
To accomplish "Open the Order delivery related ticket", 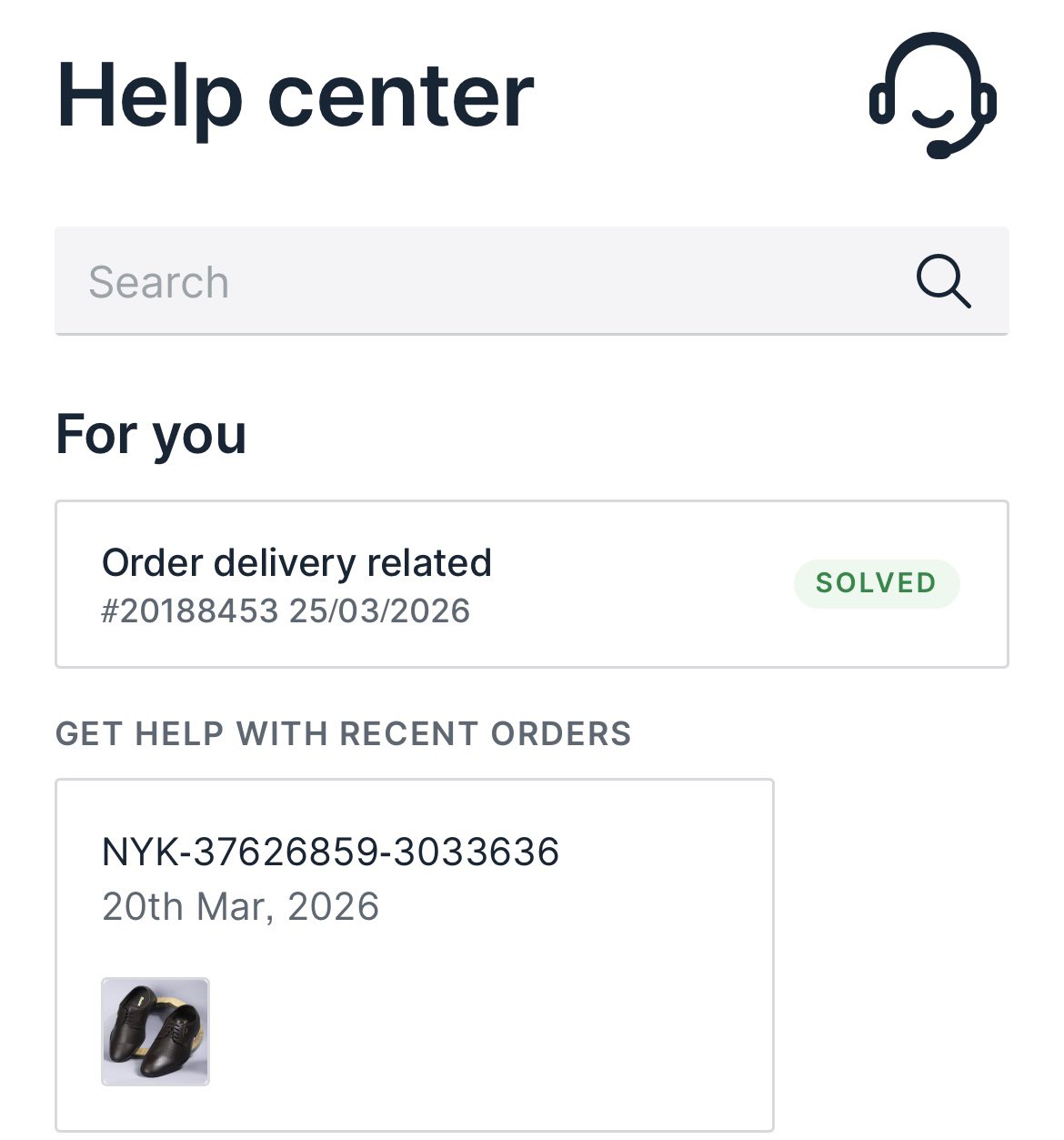I will pos(531,584).
